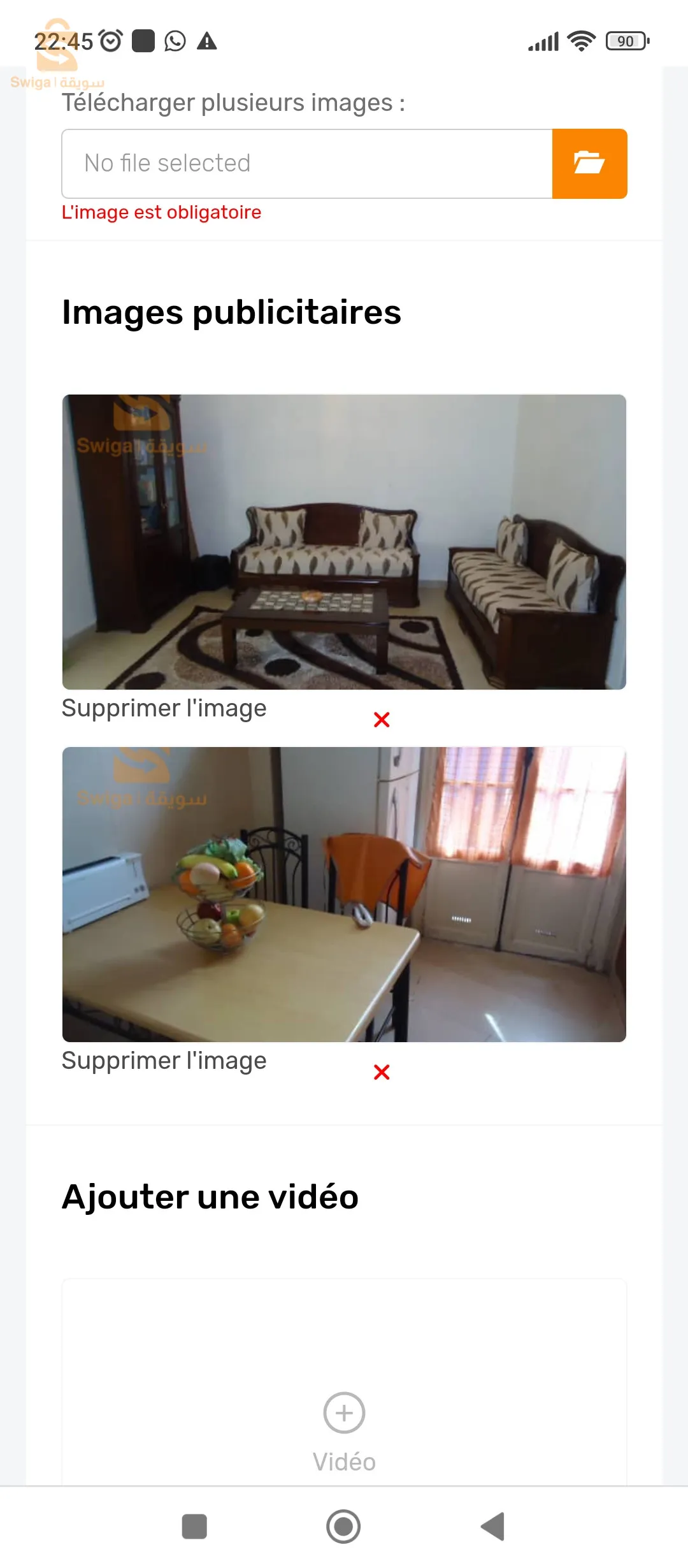Viewport: 688px width, 1568px height.
Task: Open the living room sofa photo
Action: coord(344,542)
